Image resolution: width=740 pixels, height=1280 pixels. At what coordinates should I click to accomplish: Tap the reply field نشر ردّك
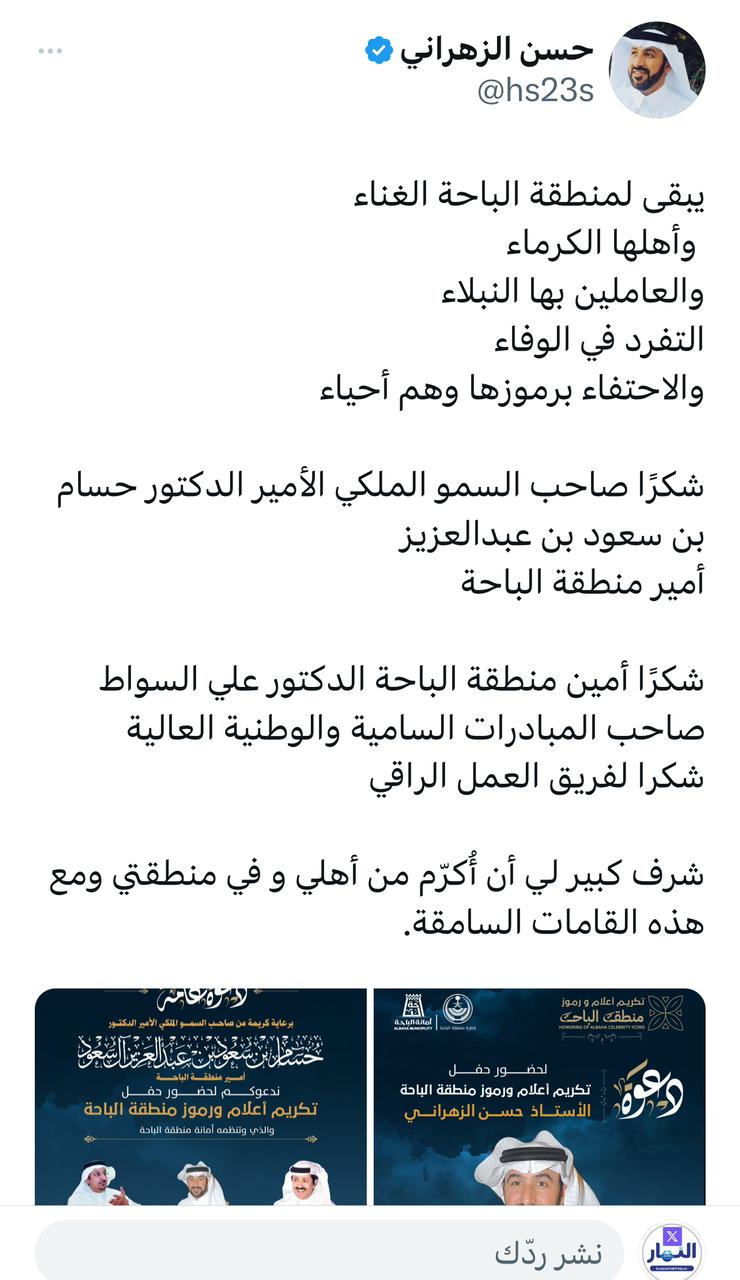coord(330,1252)
